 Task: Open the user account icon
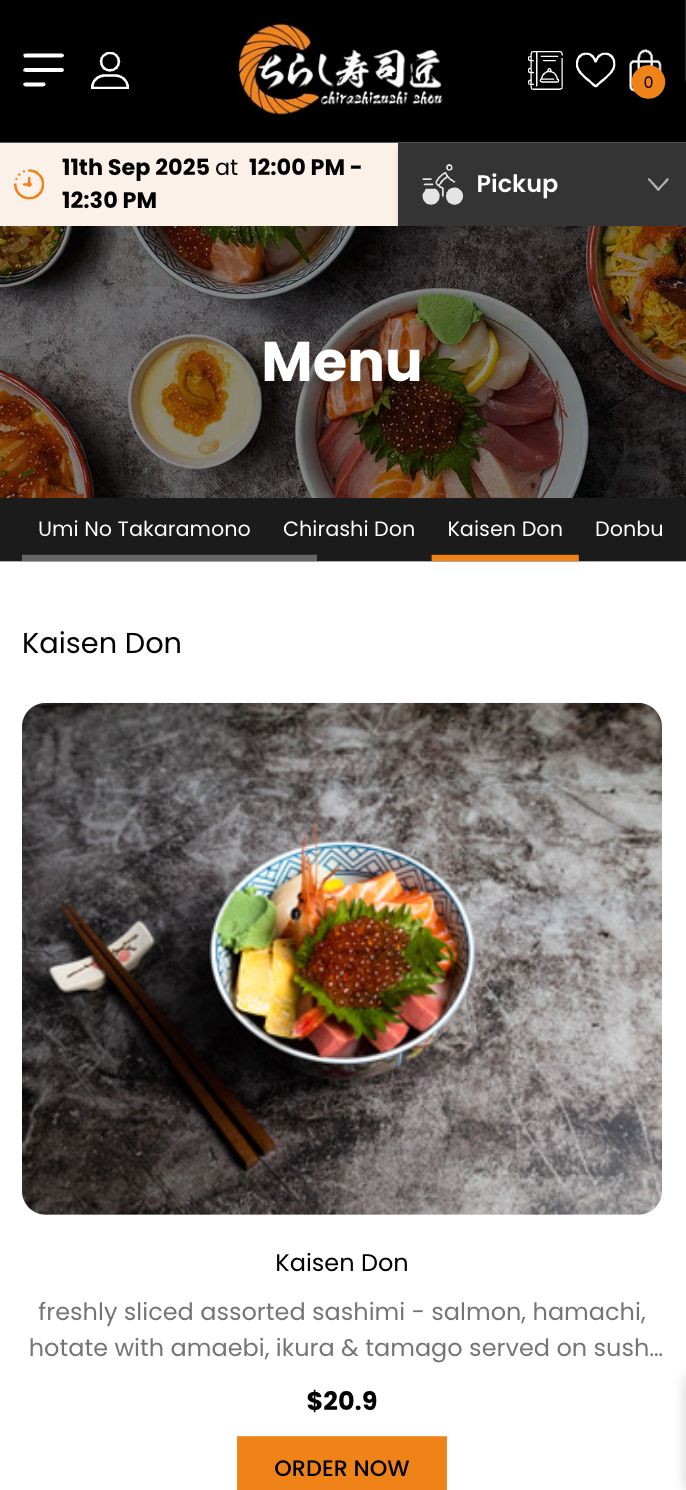click(x=110, y=70)
